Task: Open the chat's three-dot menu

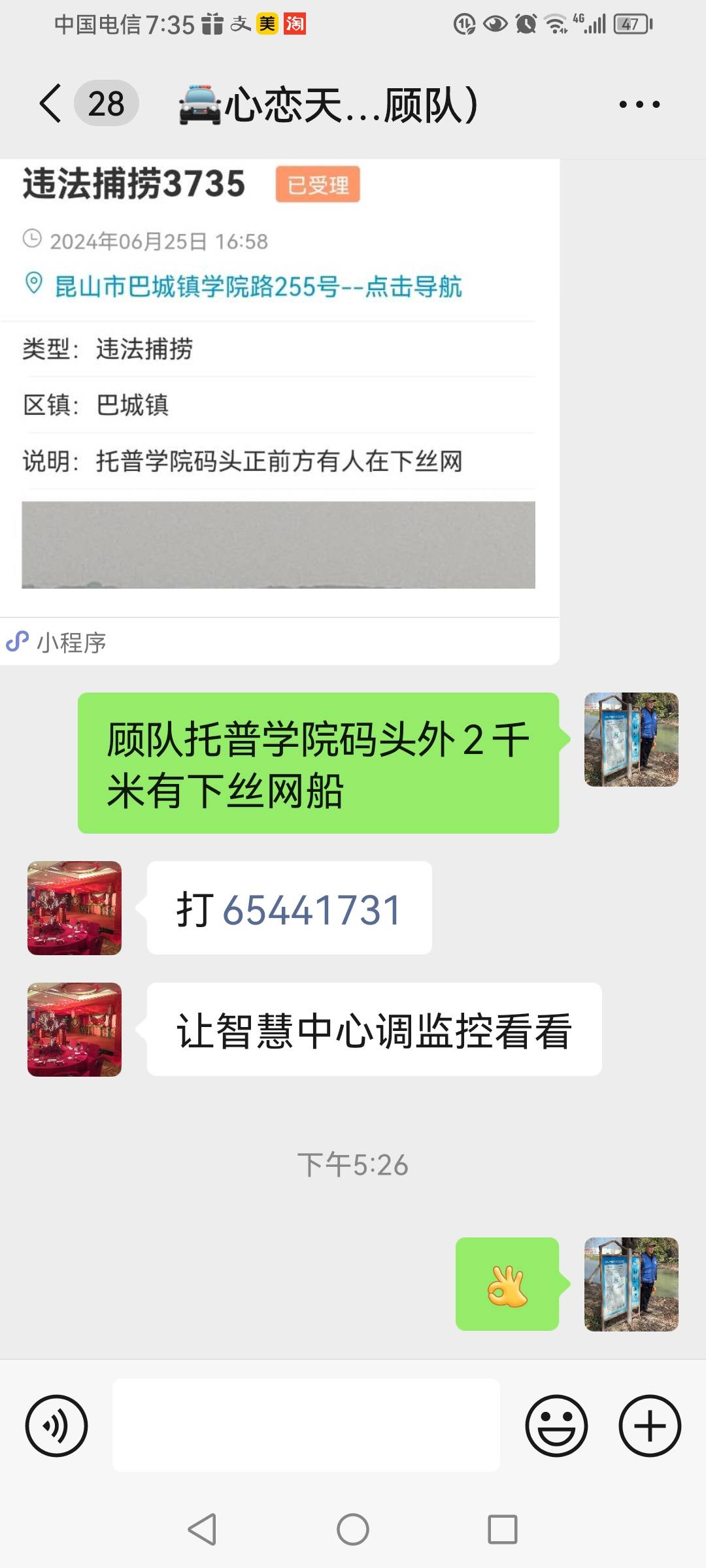Action: [x=639, y=104]
